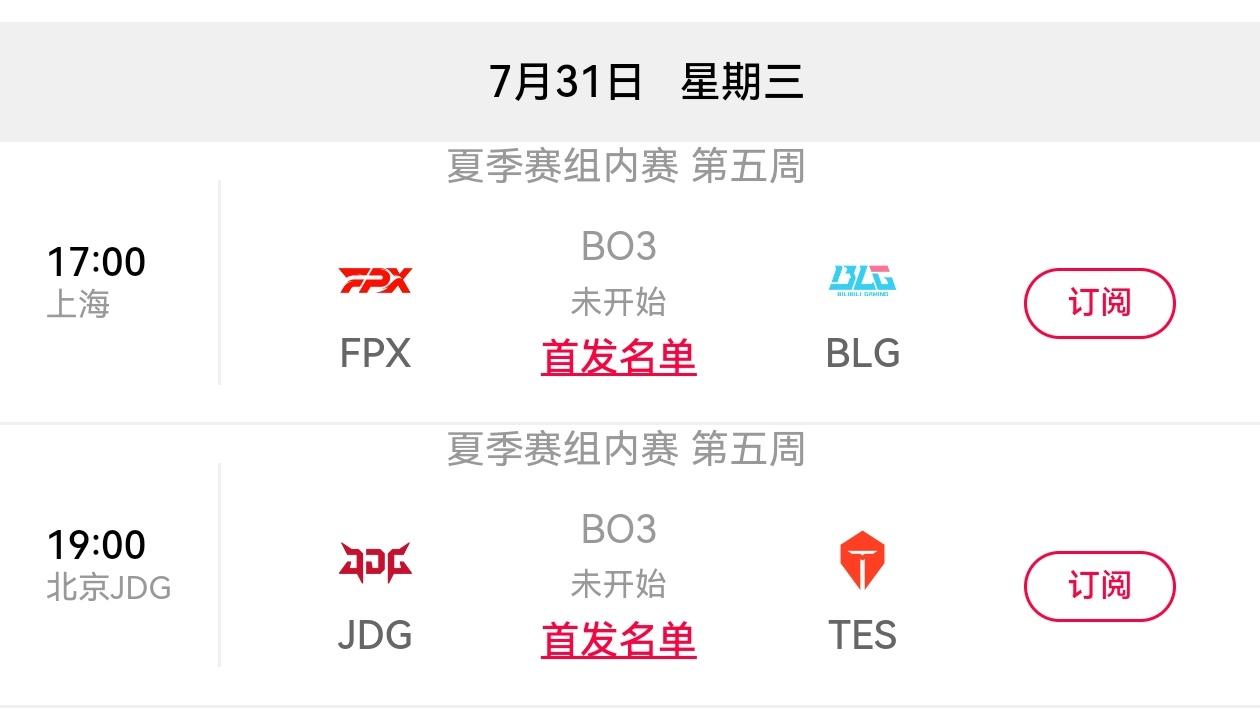Subscribe to the FPX vs BLG match
1260x723 pixels.
[1099, 303]
